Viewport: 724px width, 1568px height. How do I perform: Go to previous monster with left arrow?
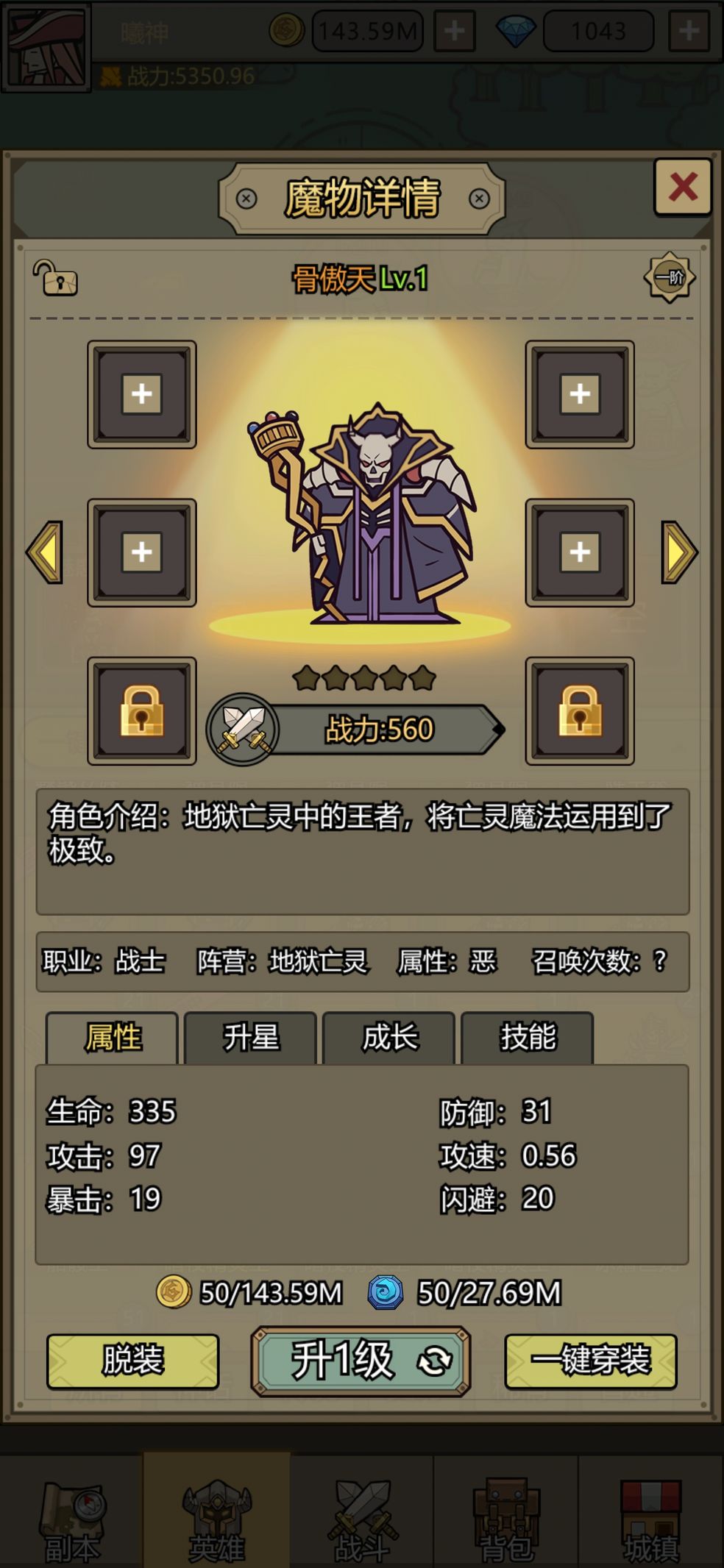coord(46,552)
